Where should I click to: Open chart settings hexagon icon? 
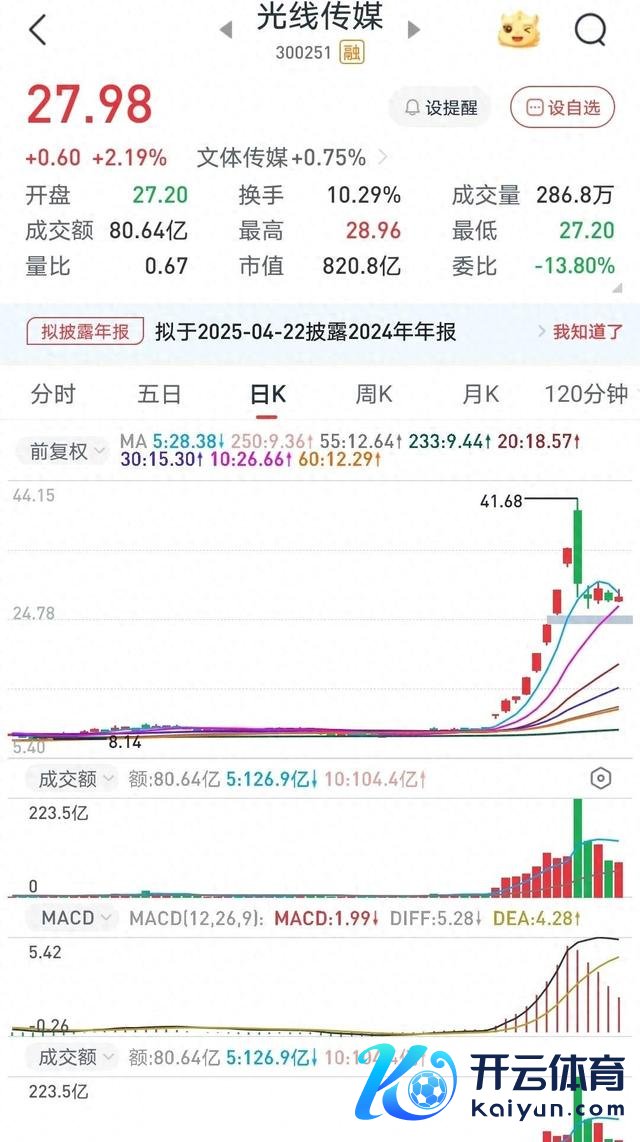tap(601, 778)
